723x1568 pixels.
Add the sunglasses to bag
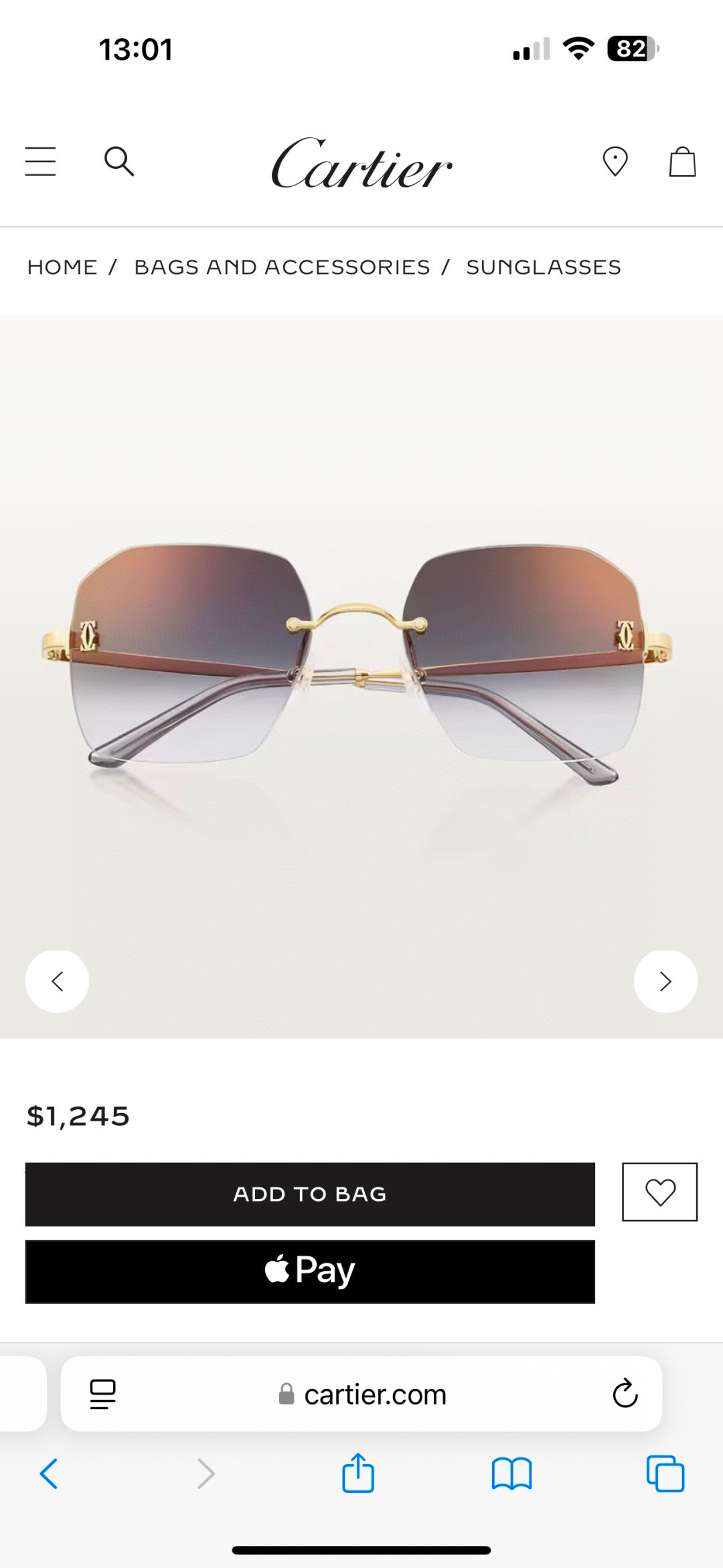(310, 1194)
